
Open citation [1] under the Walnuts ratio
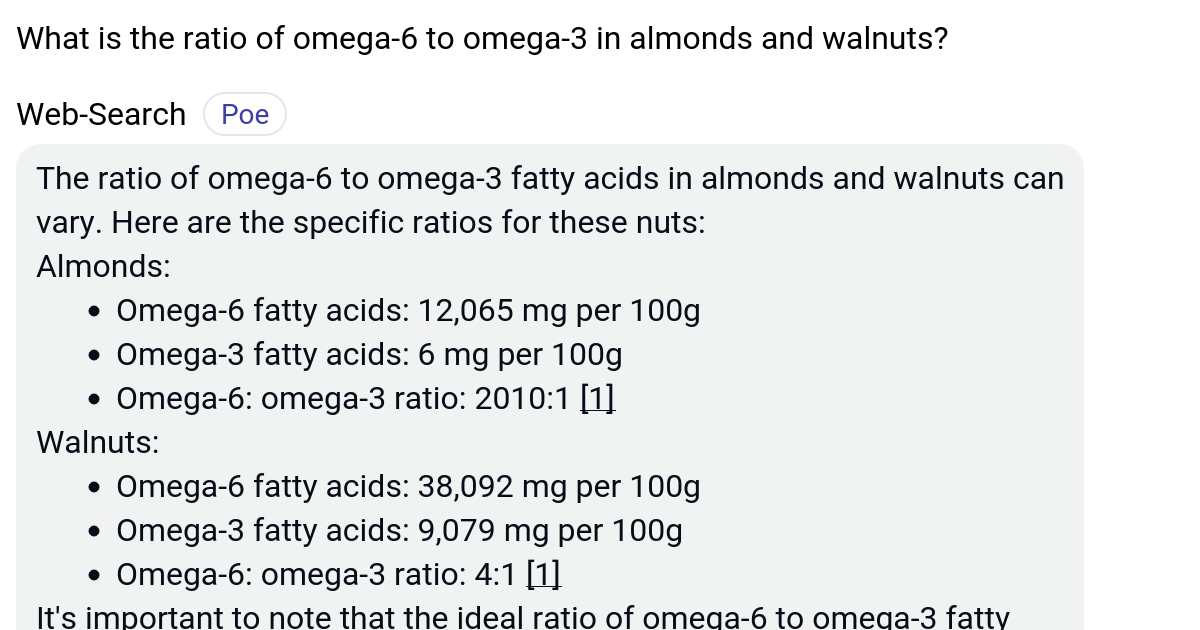click(543, 575)
